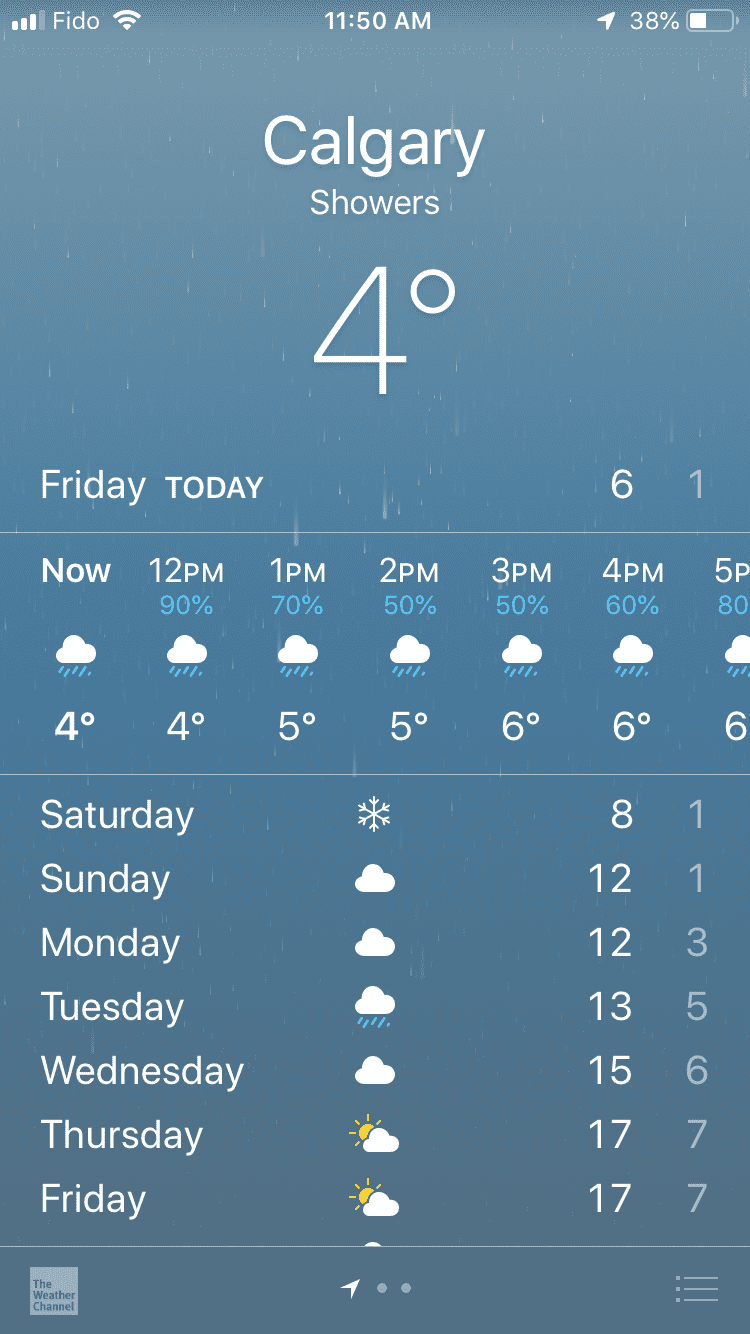Tap the page indicator dots
The width and height of the screenshot is (750, 1334).
tap(380, 1289)
